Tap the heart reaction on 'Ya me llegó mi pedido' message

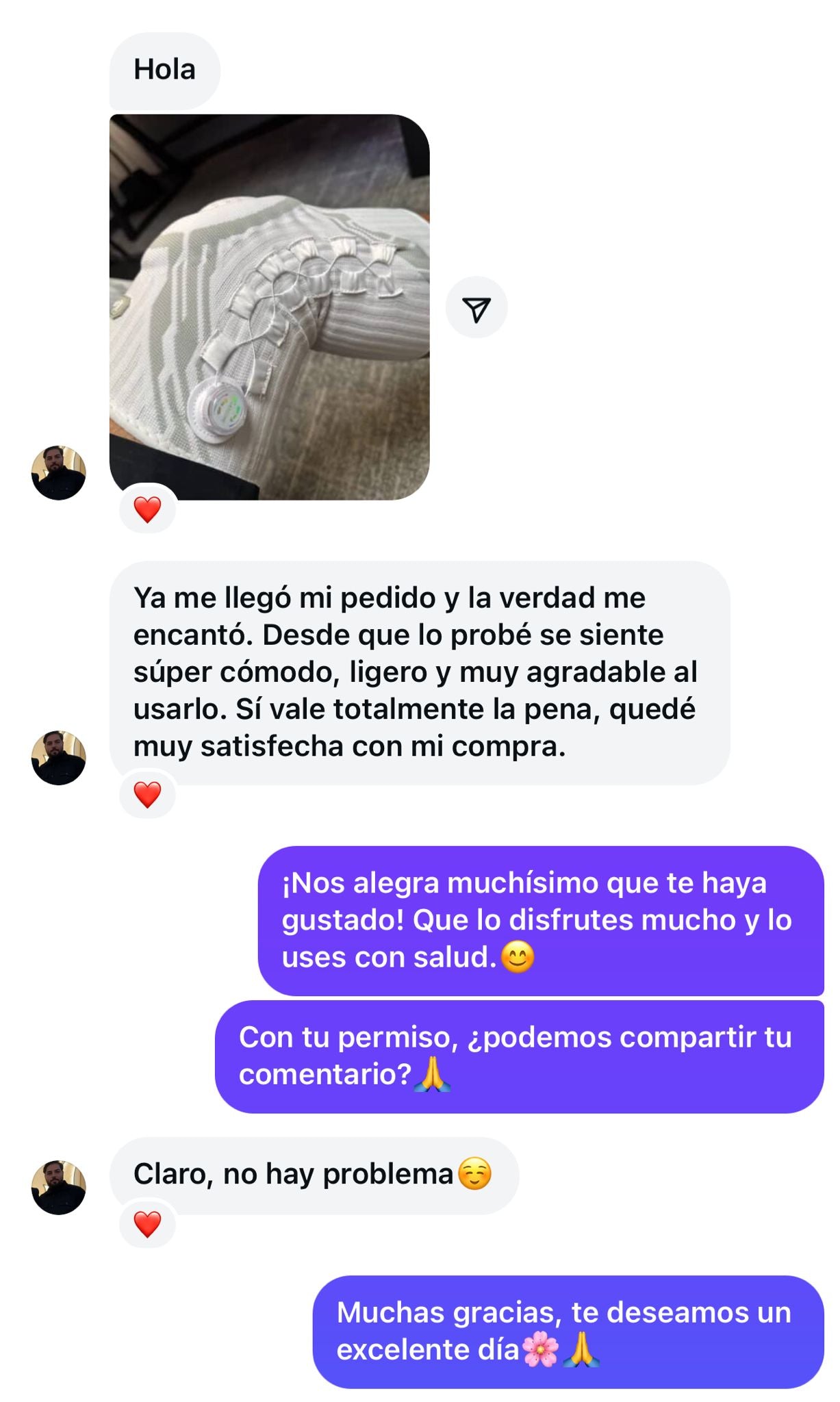[147, 795]
